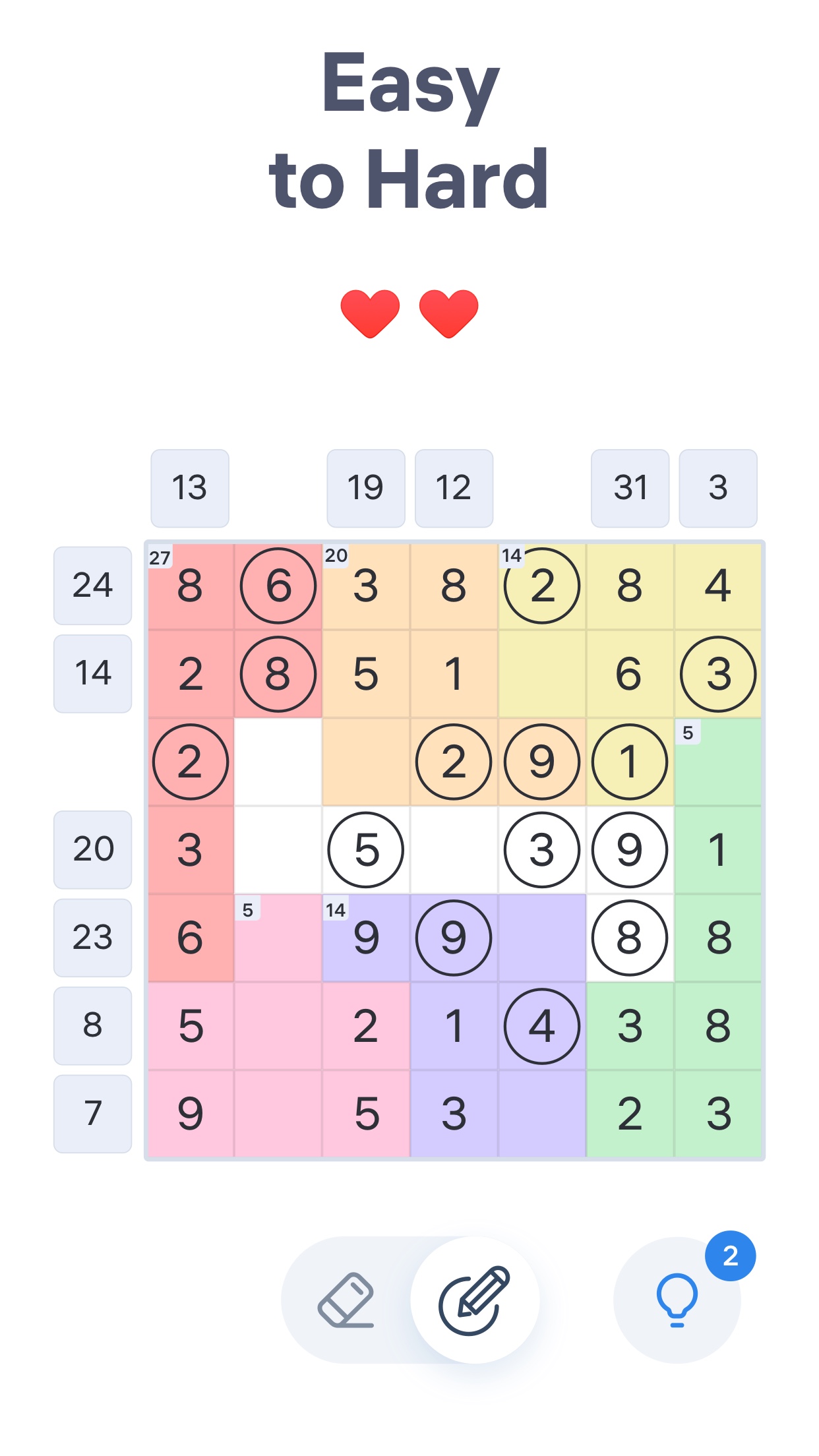Select the circled 5 in the white cage
The width and height of the screenshot is (819, 1456).
(x=366, y=849)
